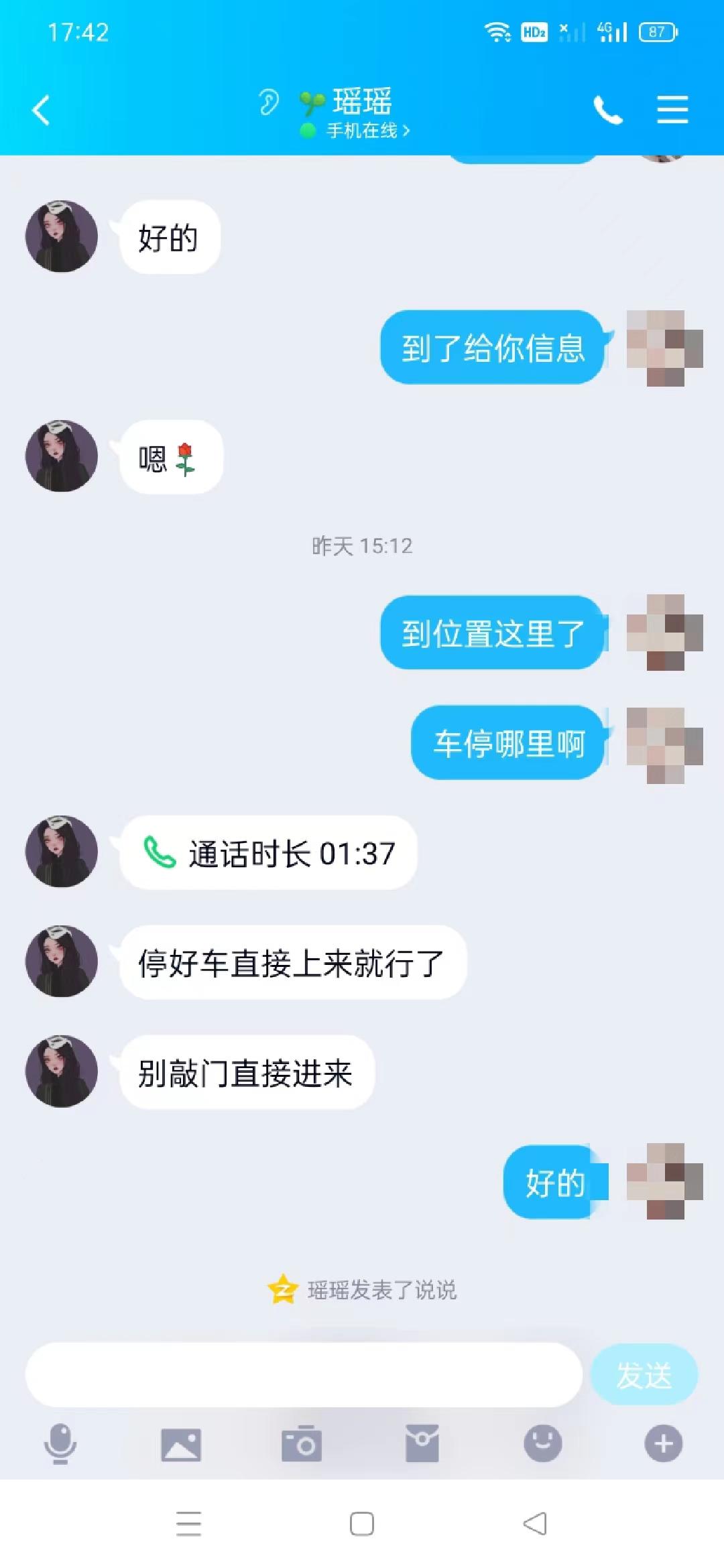724x1568 pixels.
Task: View 瑶瑶's online status details
Action: pyautogui.click(x=367, y=131)
